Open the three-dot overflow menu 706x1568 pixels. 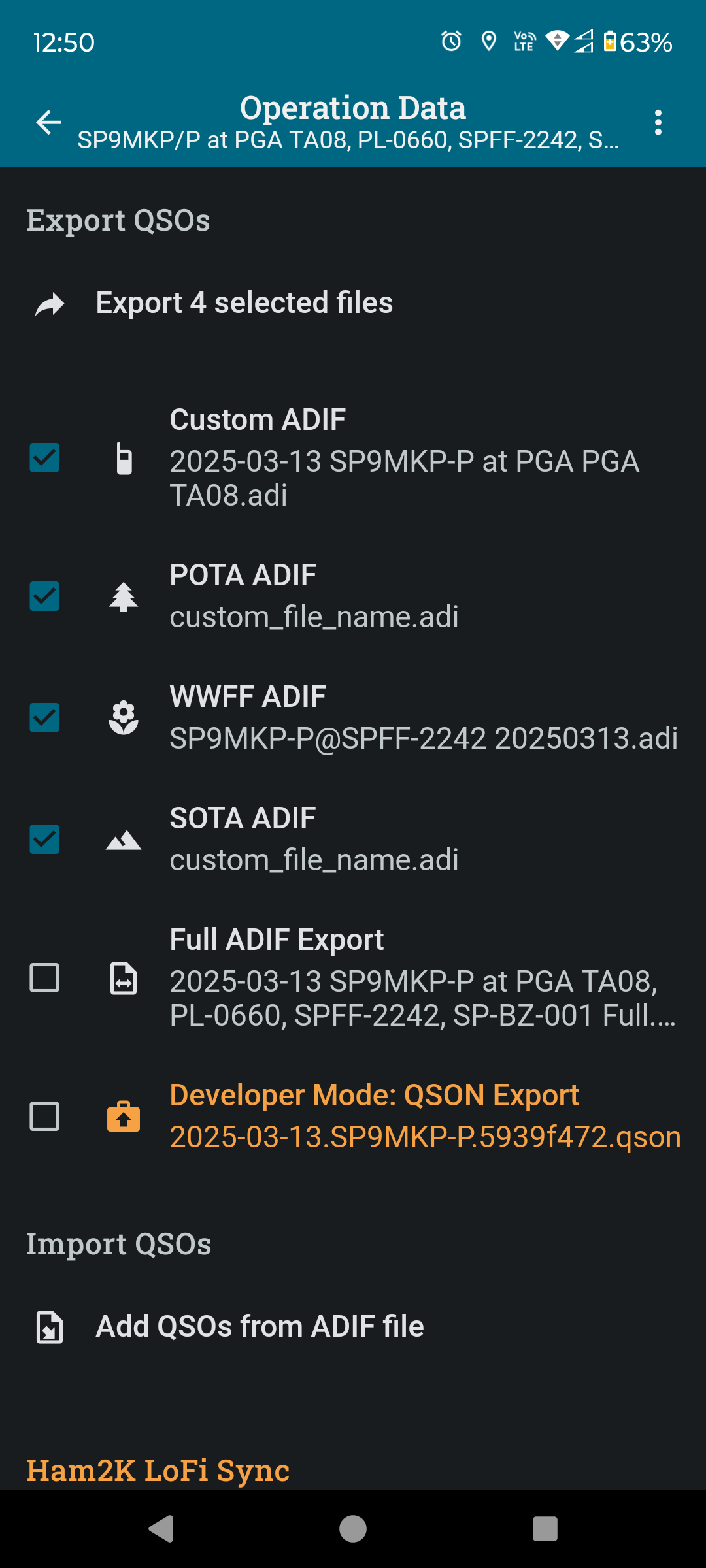(x=658, y=122)
